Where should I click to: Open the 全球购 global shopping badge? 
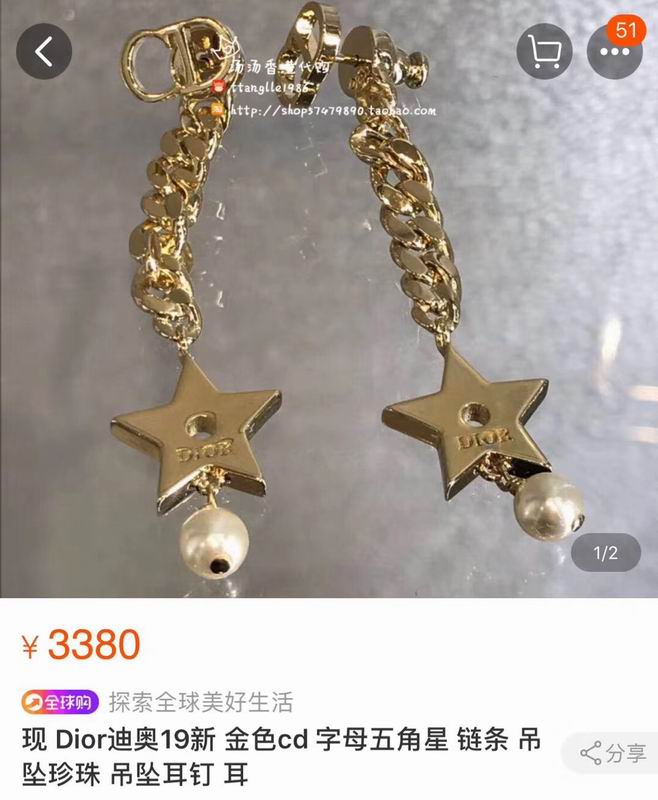[x=60, y=701]
